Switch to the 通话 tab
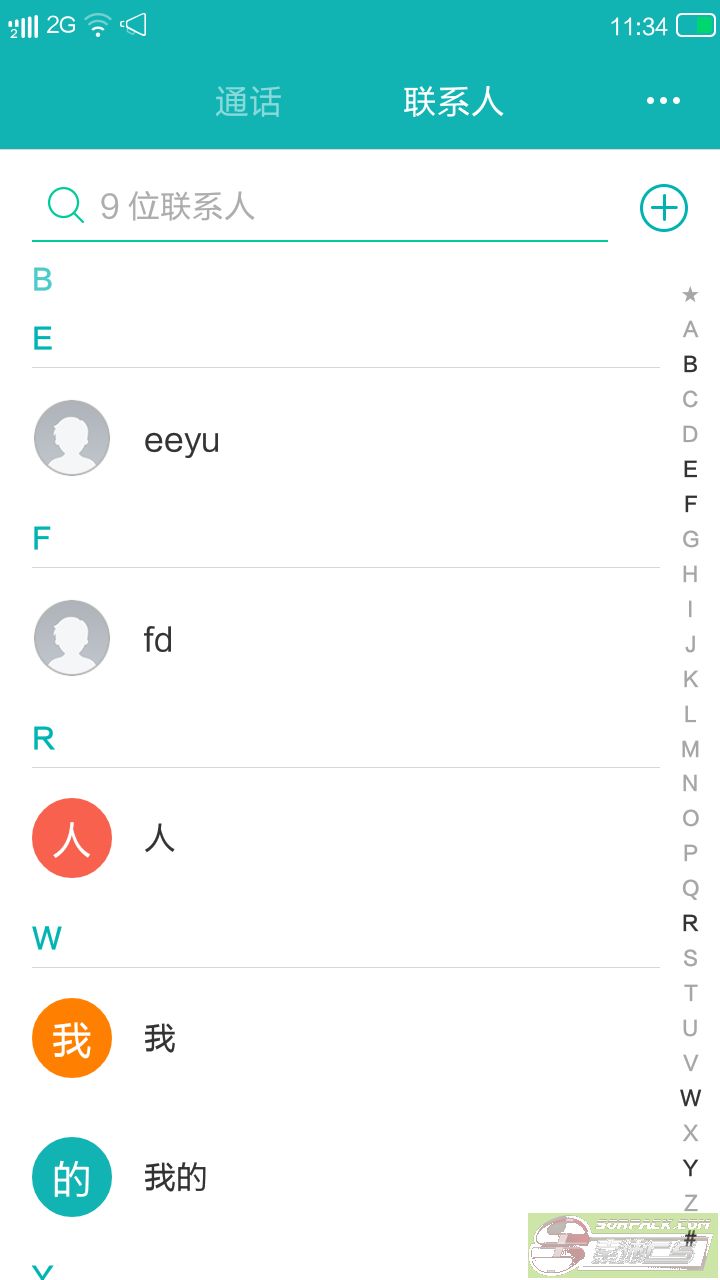 click(x=248, y=101)
